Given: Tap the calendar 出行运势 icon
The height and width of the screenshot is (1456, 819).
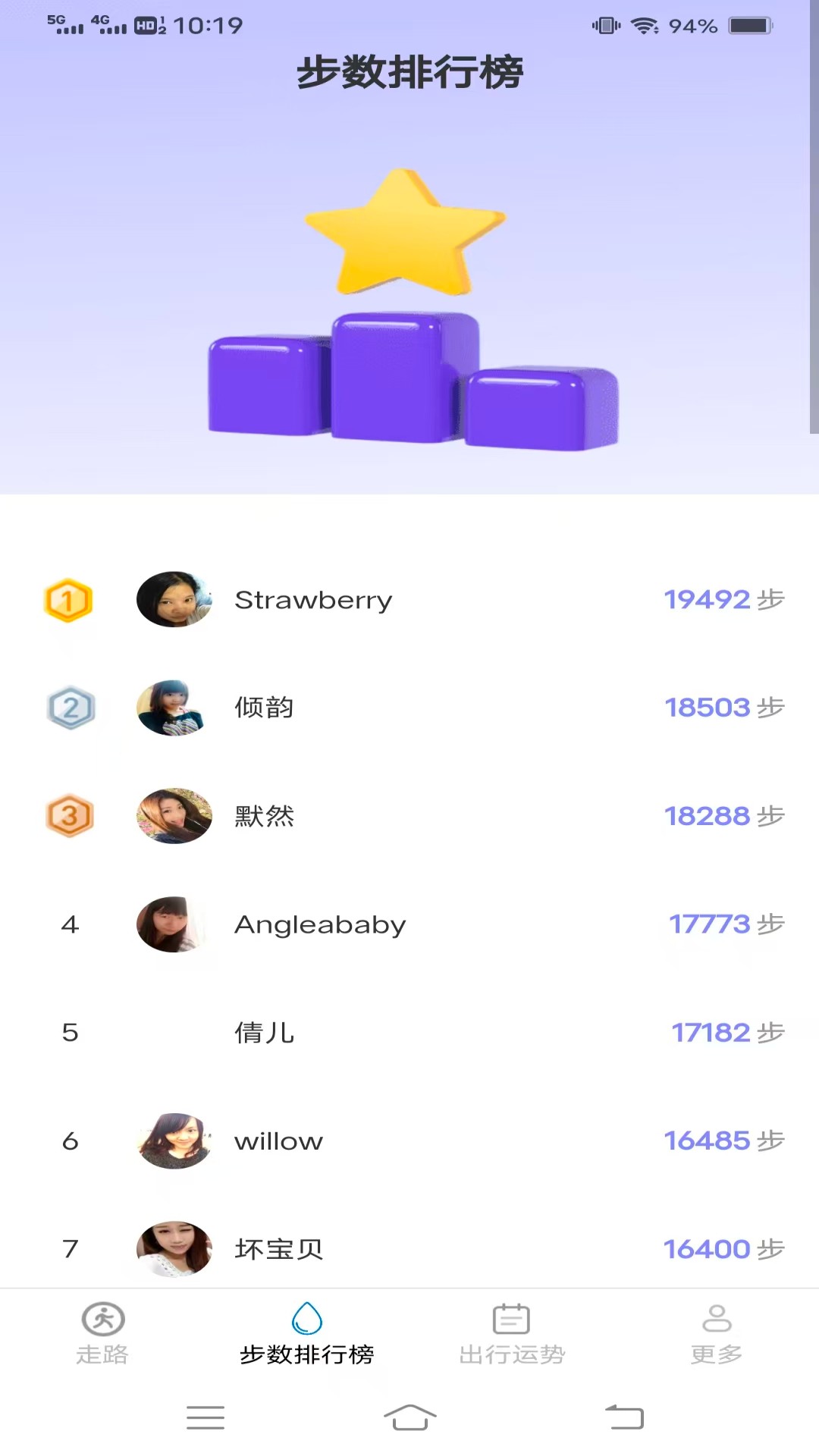Looking at the screenshot, I should [512, 1320].
